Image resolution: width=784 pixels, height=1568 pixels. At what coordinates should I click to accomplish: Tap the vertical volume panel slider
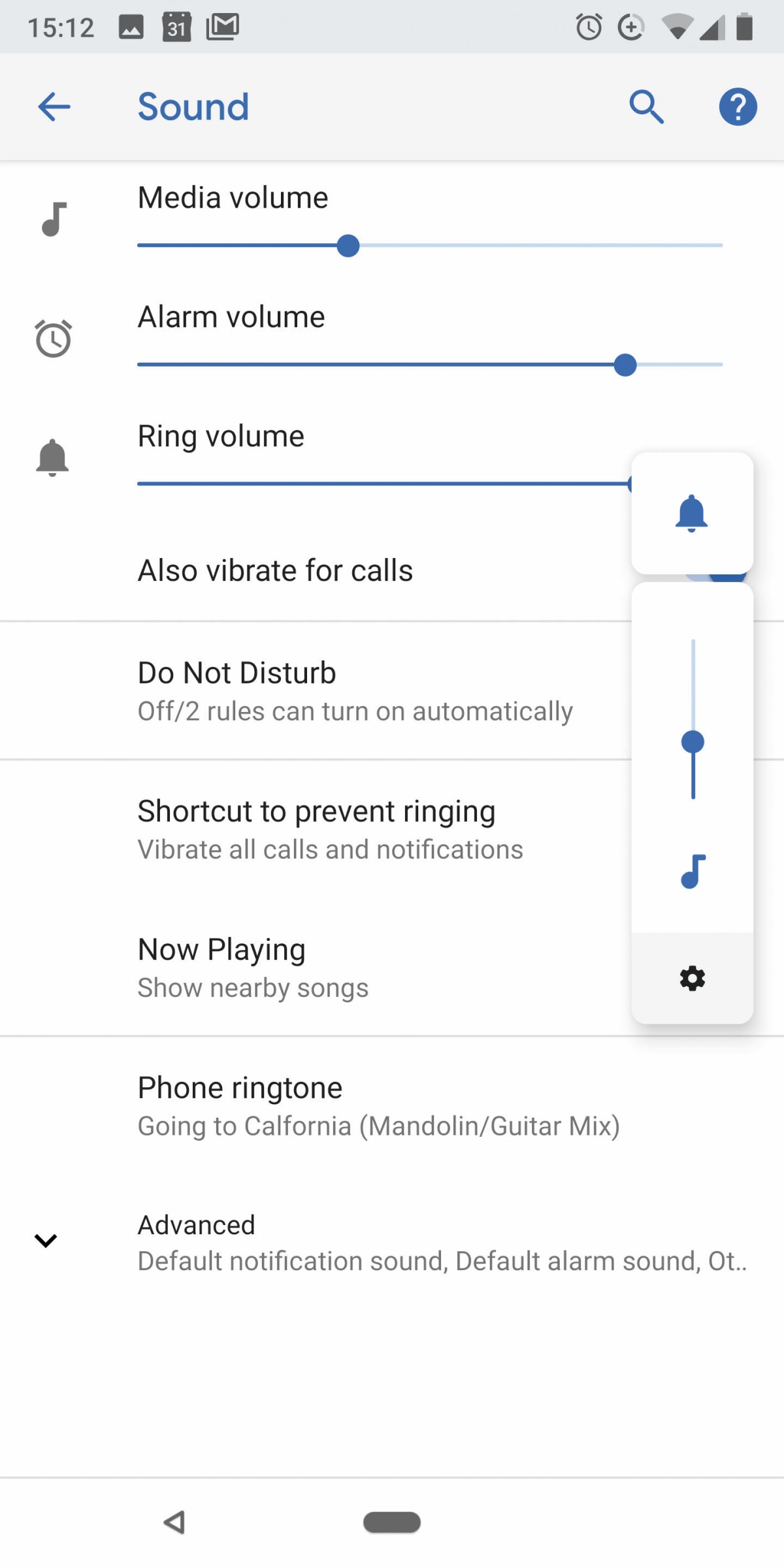[693, 719]
